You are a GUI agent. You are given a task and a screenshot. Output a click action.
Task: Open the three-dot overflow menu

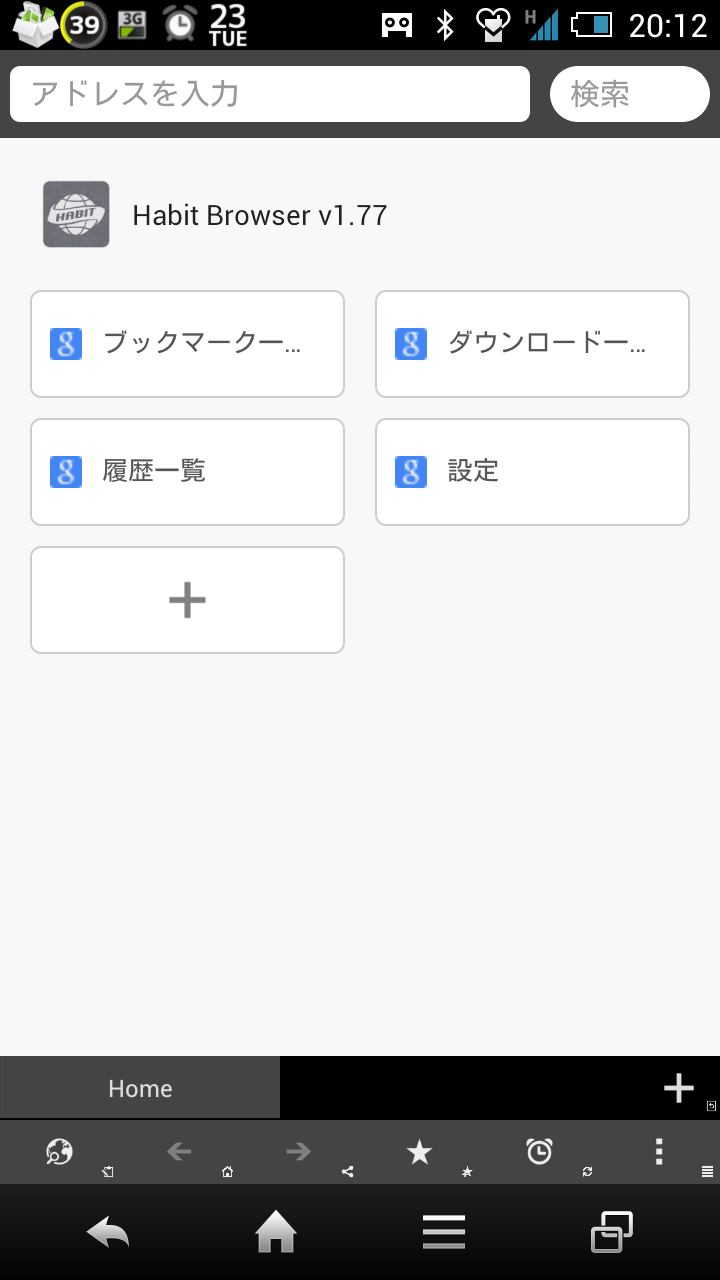[659, 1151]
